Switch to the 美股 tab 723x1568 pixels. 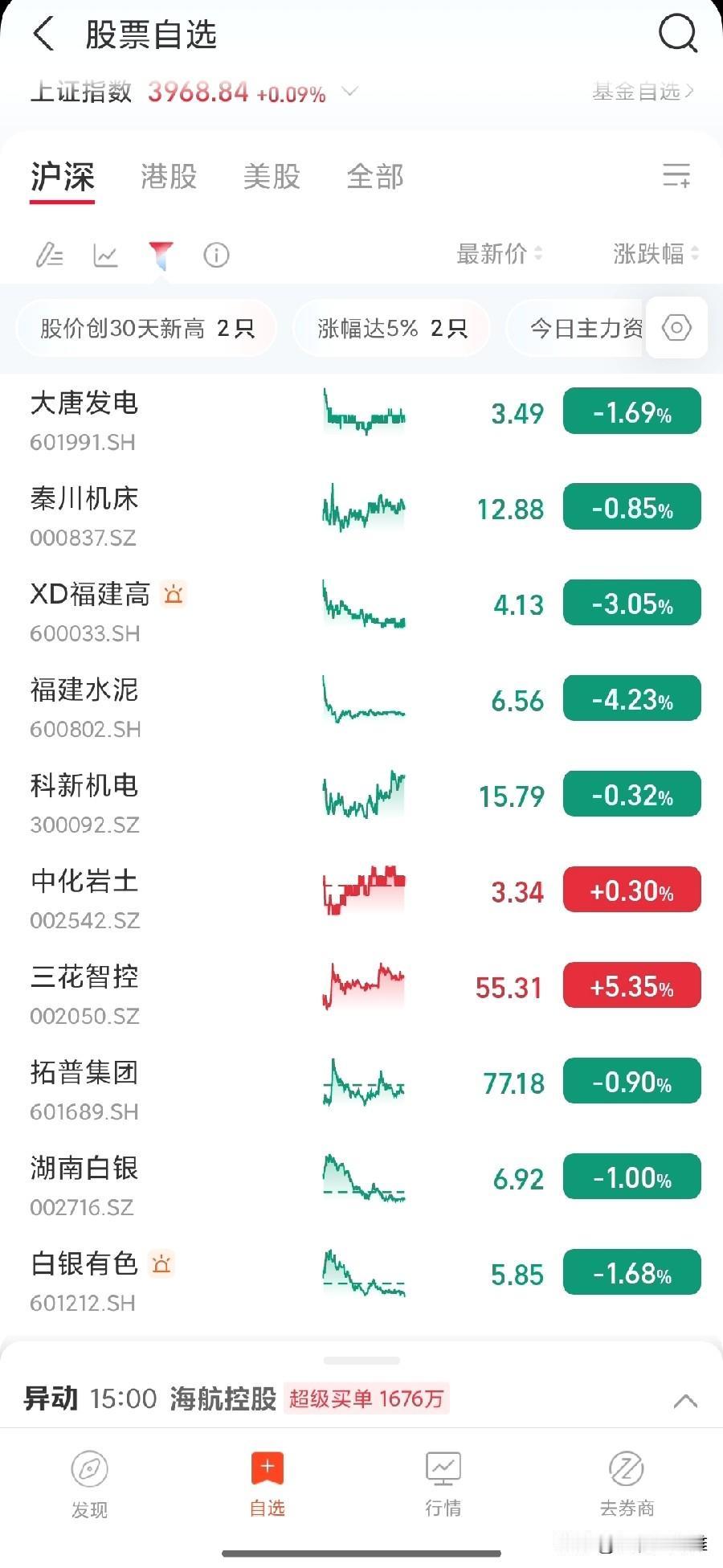pos(272,176)
